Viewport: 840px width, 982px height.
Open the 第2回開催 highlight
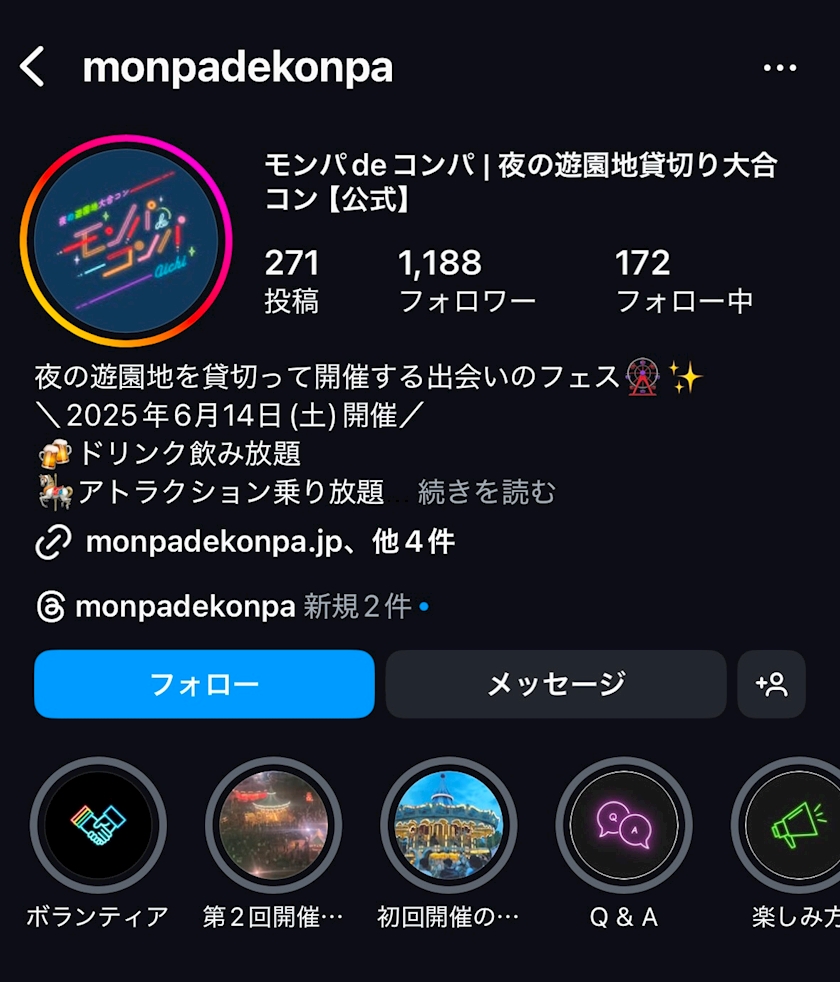pos(274,825)
